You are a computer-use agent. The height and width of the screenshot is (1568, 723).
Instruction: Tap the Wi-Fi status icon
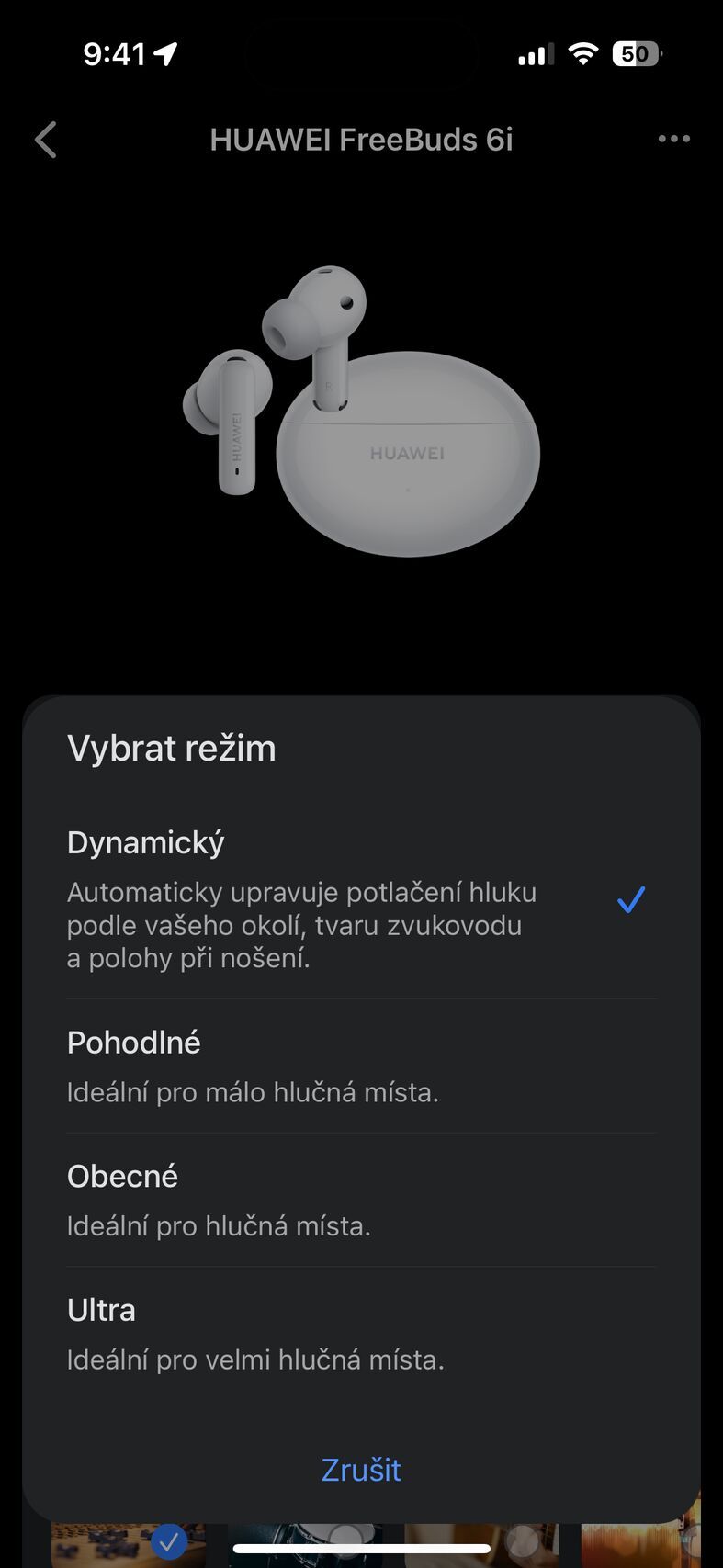[x=584, y=53]
